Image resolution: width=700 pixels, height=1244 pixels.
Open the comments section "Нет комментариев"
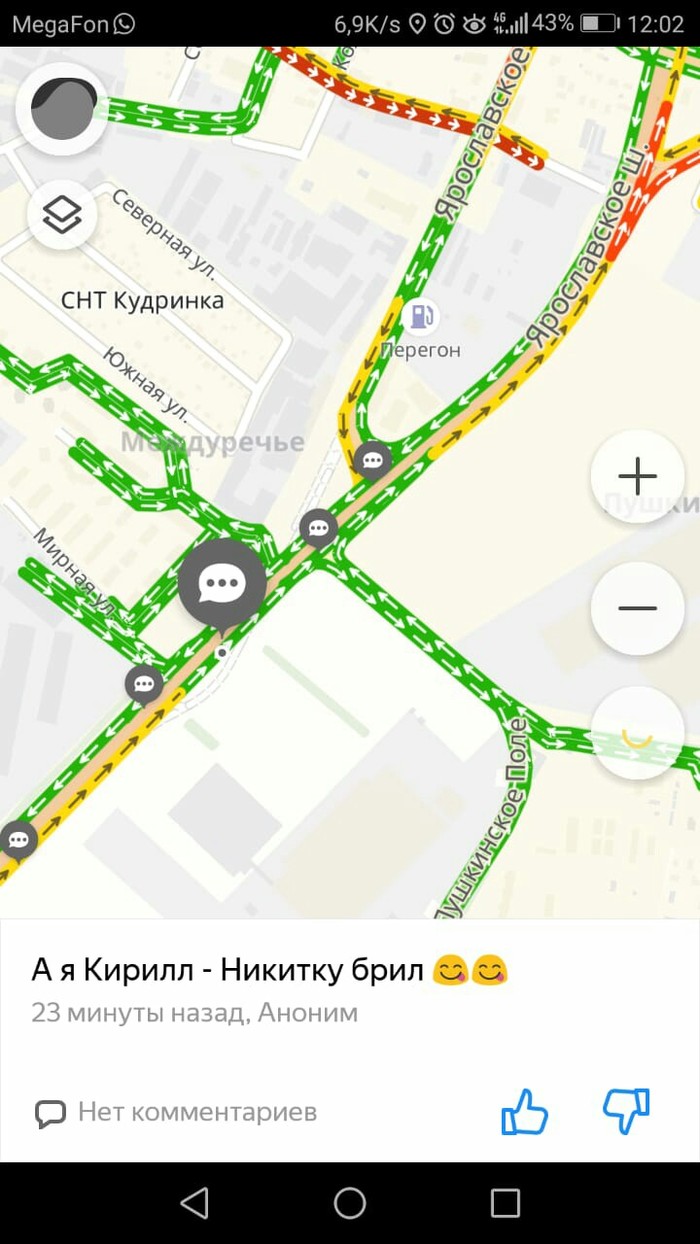[177, 1112]
